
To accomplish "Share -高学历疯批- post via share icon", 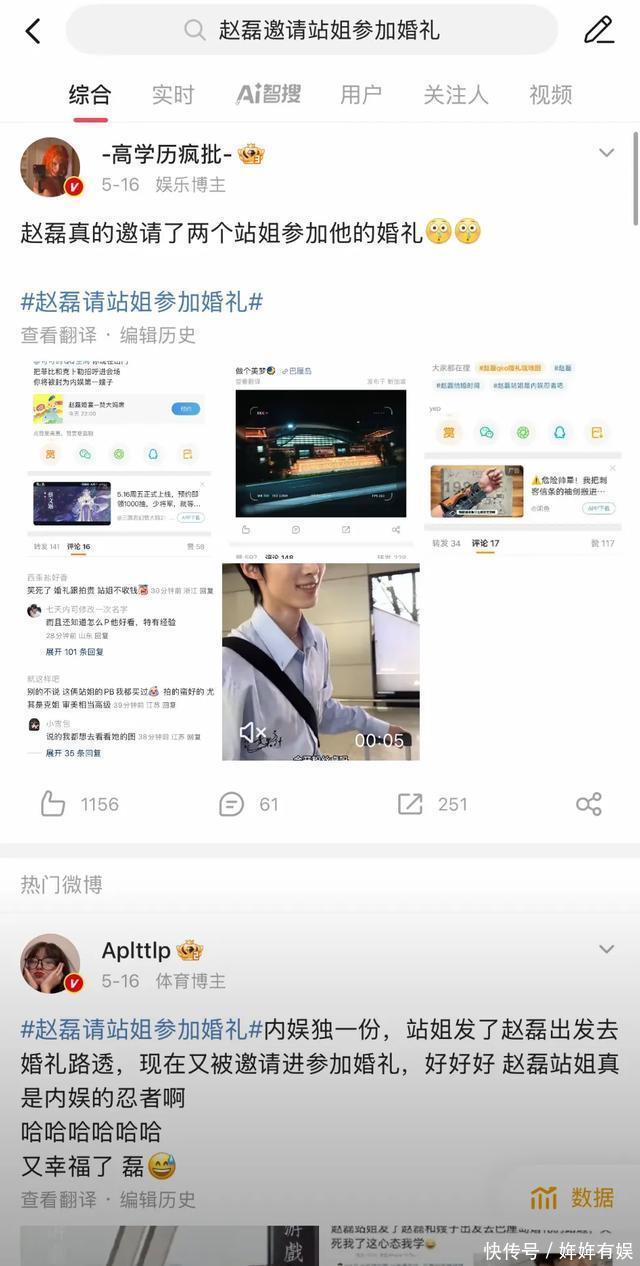I will (589, 804).
